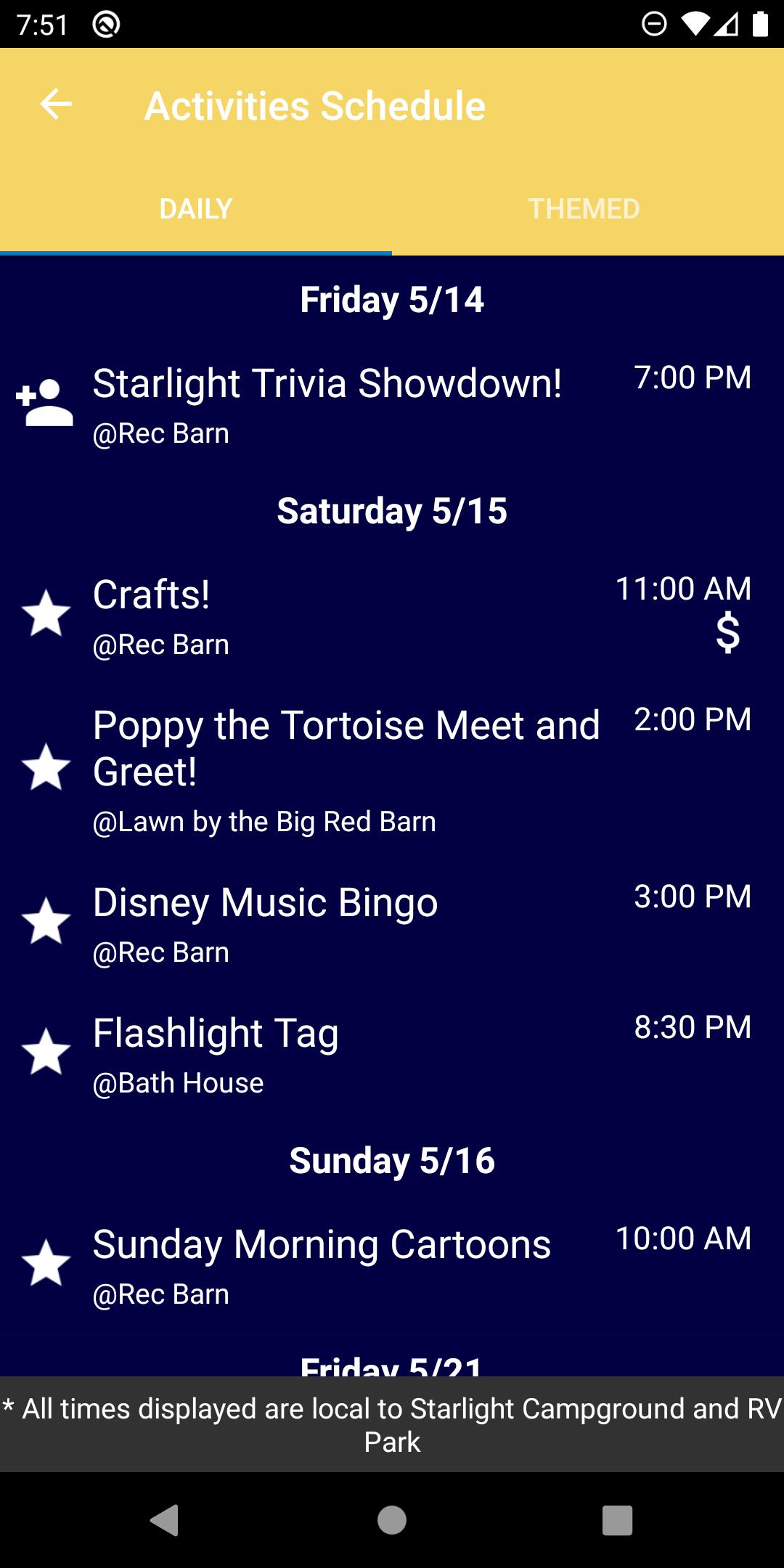The image size is (784, 1568).
Task: Go back using the app bar arrow
Action: [56, 105]
